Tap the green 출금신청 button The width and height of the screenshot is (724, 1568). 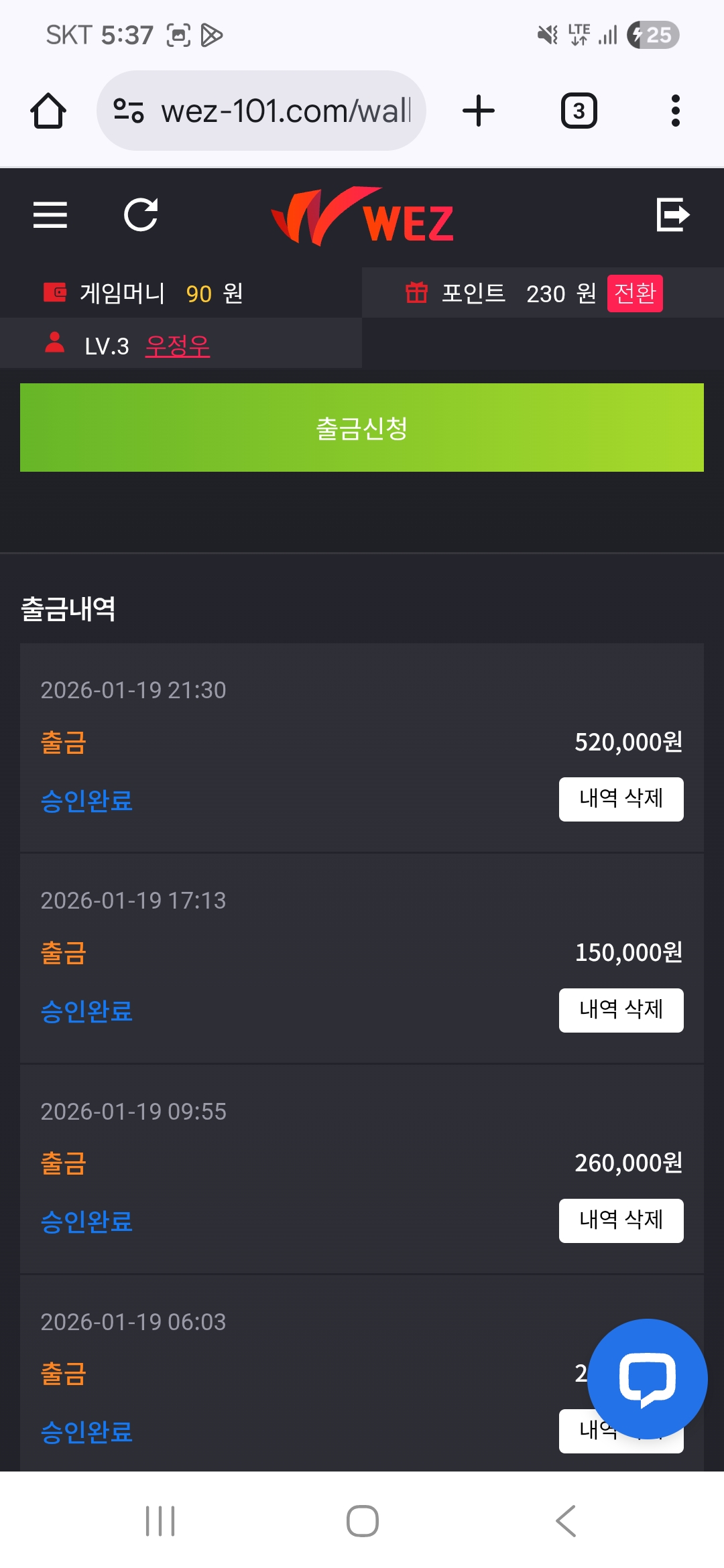coord(362,428)
